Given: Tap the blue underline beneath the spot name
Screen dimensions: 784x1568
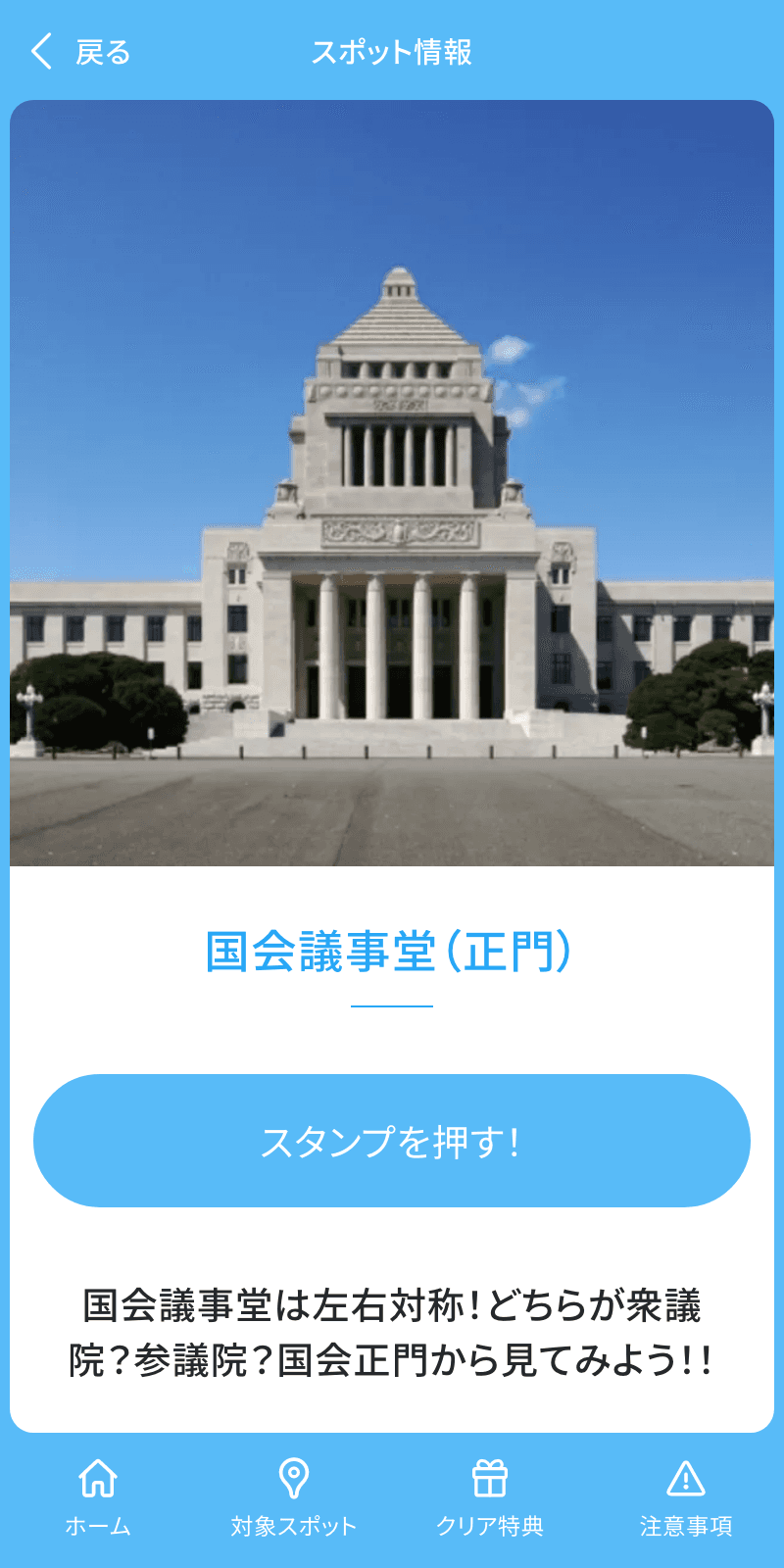Looking at the screenshot, I should click(392, 1004).
